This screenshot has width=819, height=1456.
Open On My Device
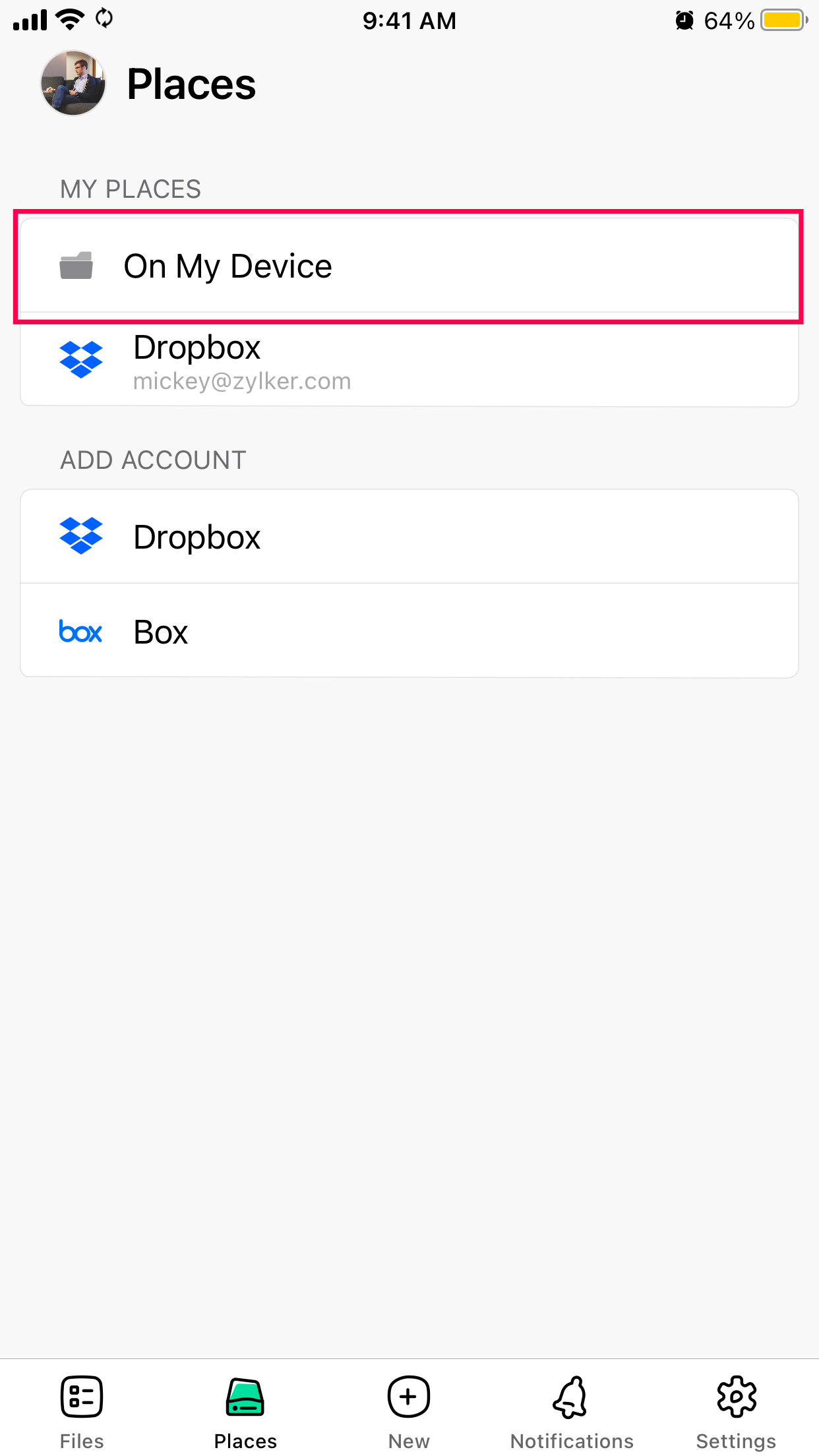(409, 266)
